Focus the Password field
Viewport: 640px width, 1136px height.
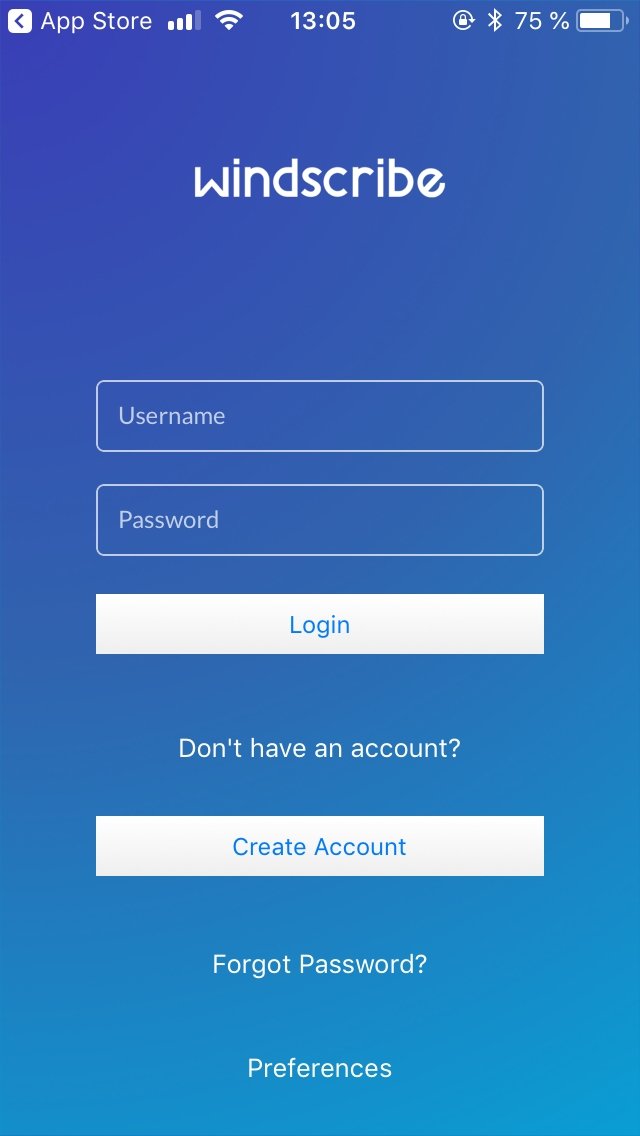(320, 520)
